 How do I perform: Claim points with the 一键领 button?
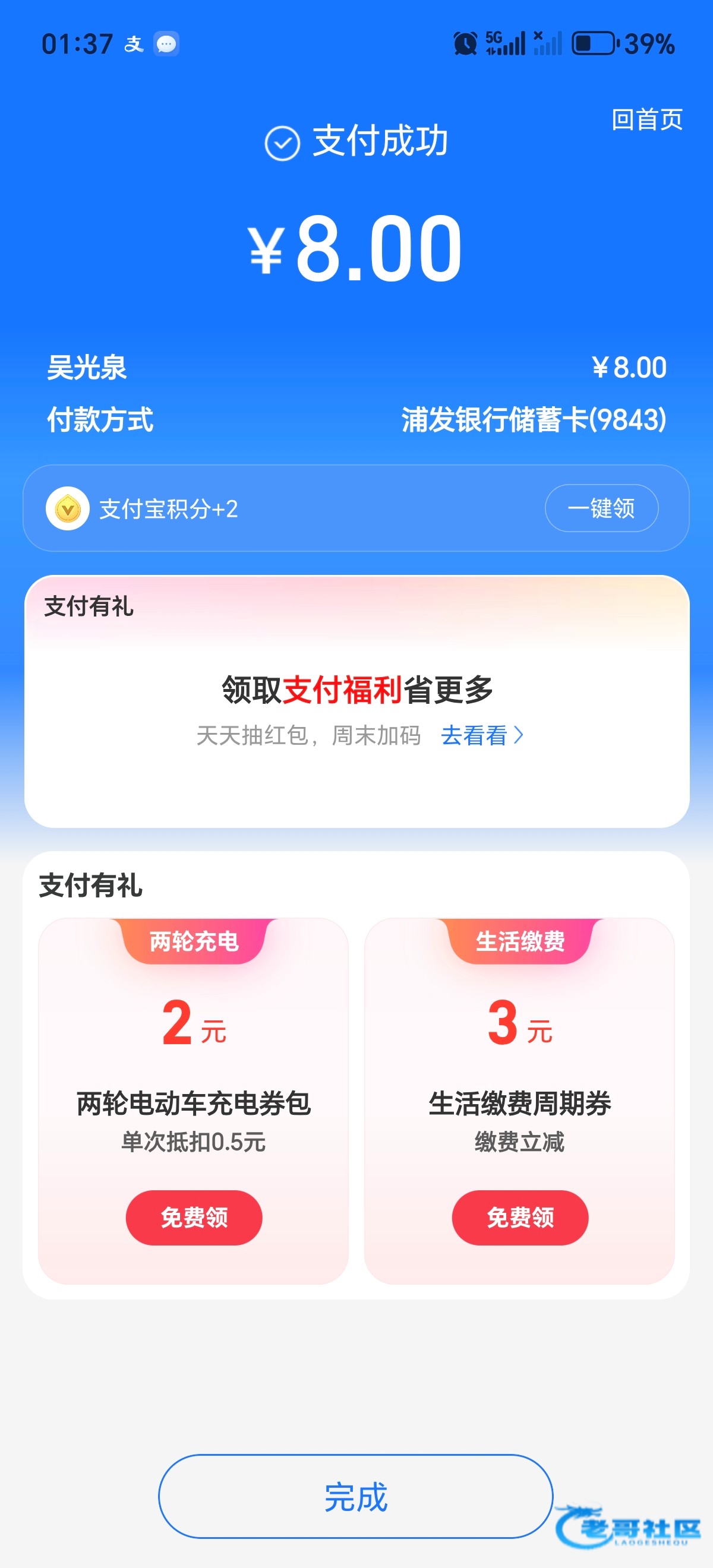[601, 508]
